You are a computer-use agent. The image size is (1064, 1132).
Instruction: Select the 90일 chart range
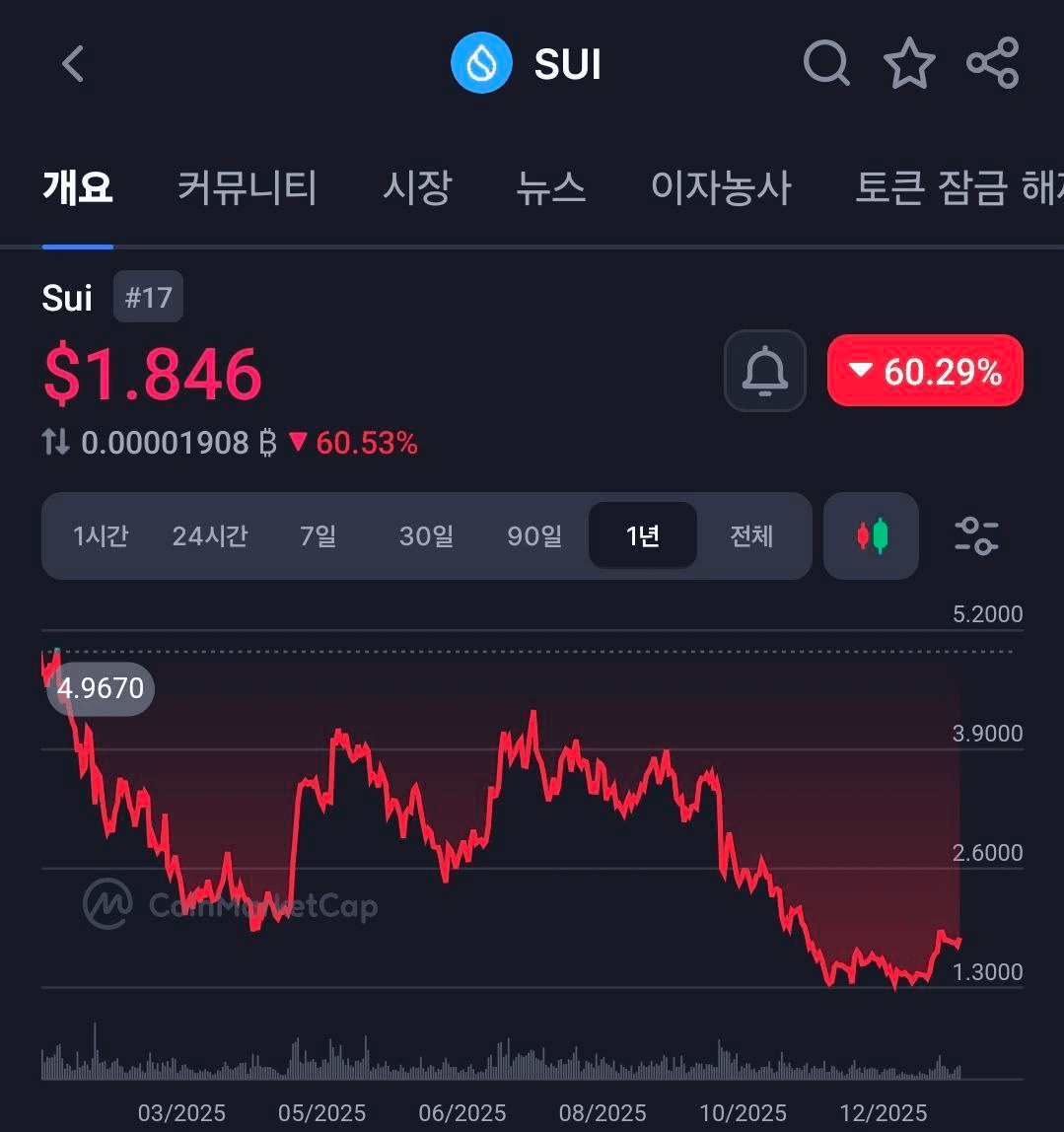(534, 536)
